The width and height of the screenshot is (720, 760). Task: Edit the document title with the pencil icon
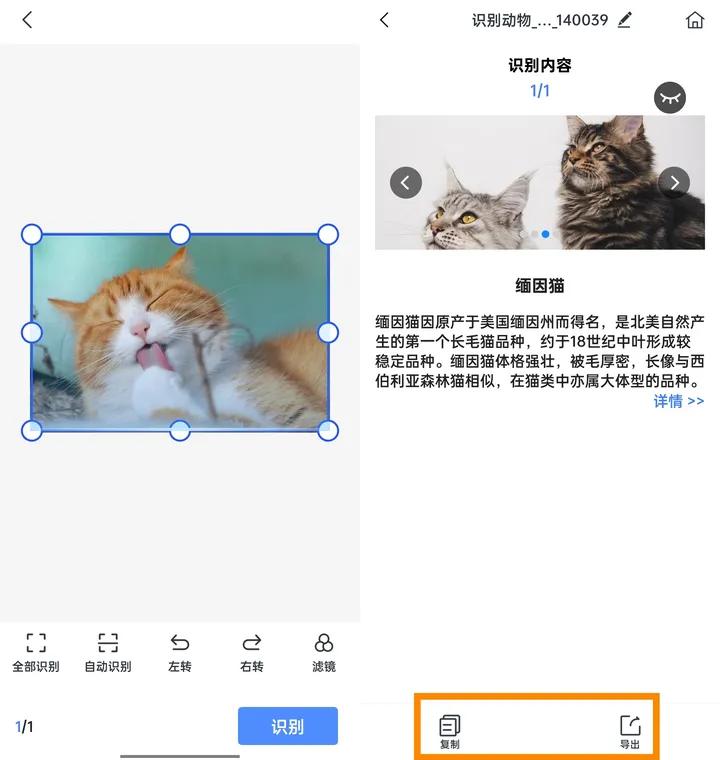[x=622, y=19]
